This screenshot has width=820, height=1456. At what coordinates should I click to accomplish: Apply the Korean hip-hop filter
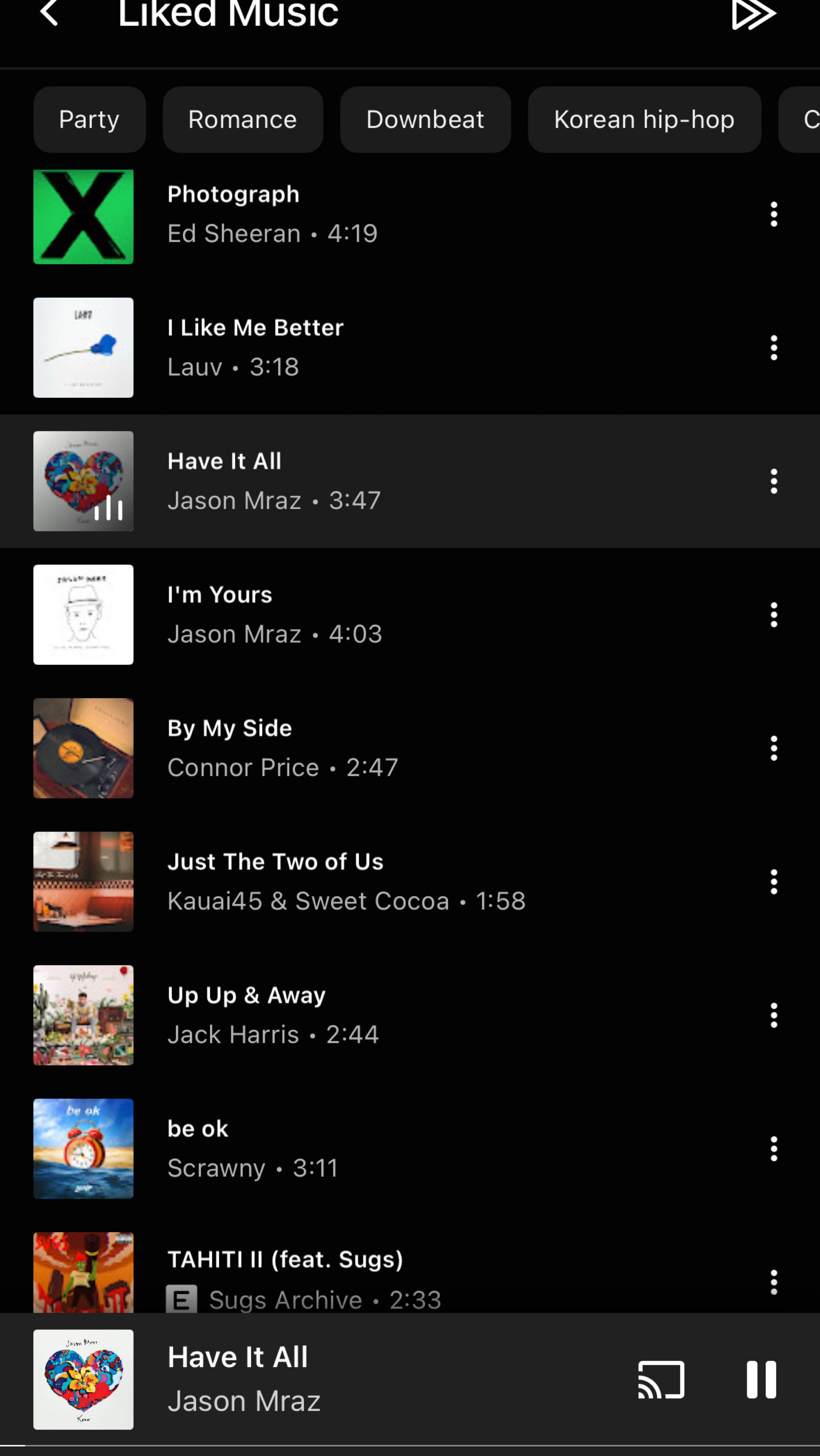pyautogui.click(x=644, y=119)
